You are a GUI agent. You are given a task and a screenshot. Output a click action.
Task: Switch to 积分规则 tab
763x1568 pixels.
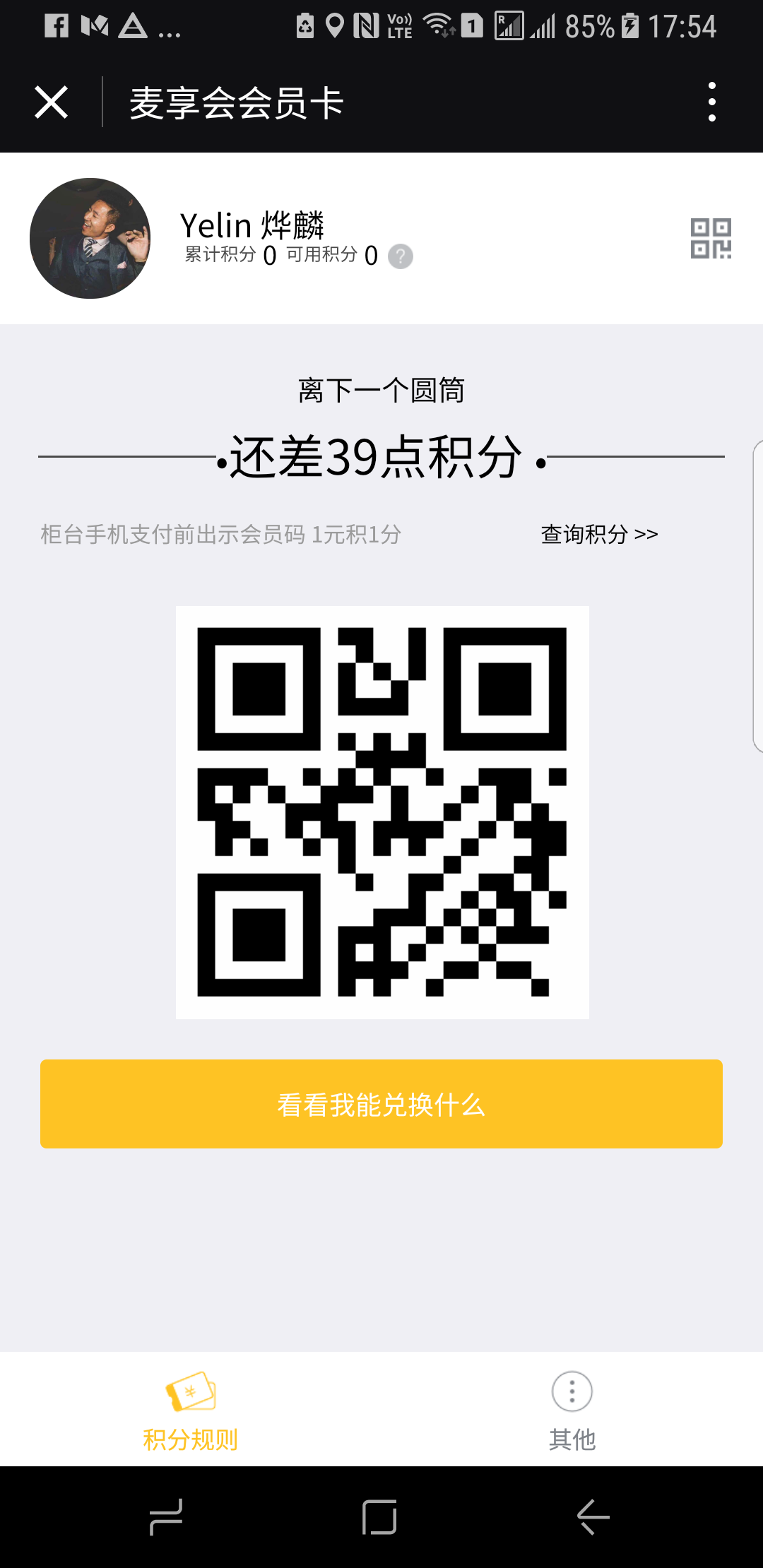coord(191,1409)
